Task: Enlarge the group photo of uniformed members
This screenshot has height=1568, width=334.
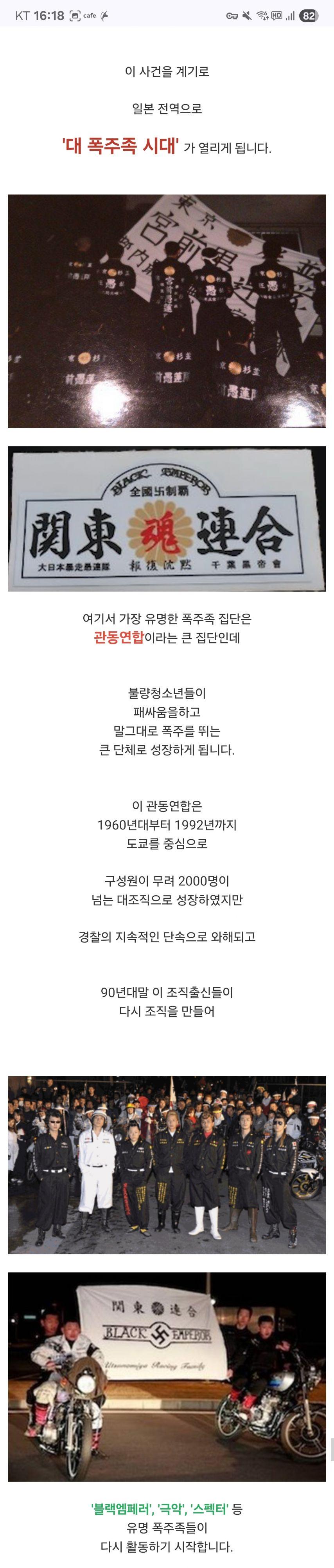Action: (167, 1164)
